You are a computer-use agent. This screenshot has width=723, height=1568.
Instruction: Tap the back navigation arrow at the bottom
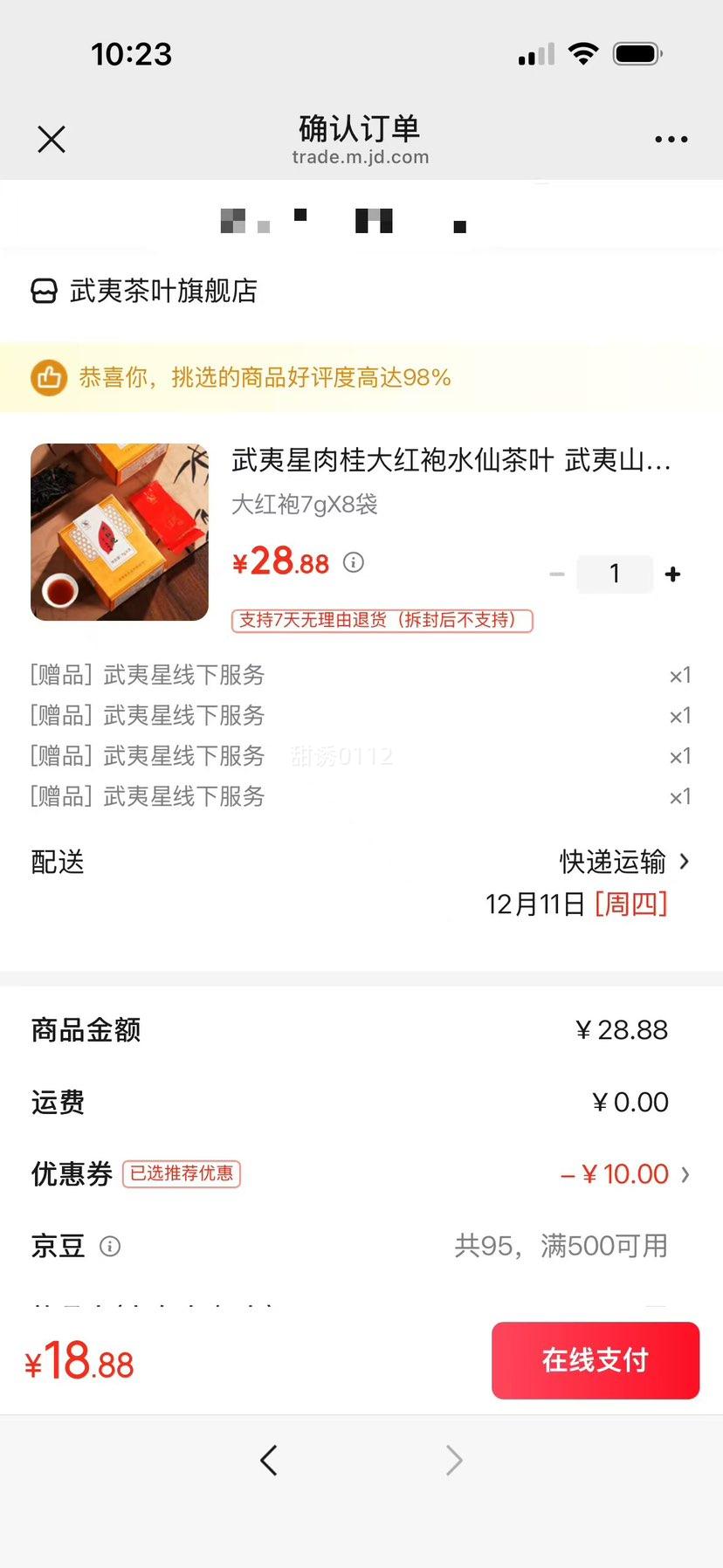point(269,1460)
